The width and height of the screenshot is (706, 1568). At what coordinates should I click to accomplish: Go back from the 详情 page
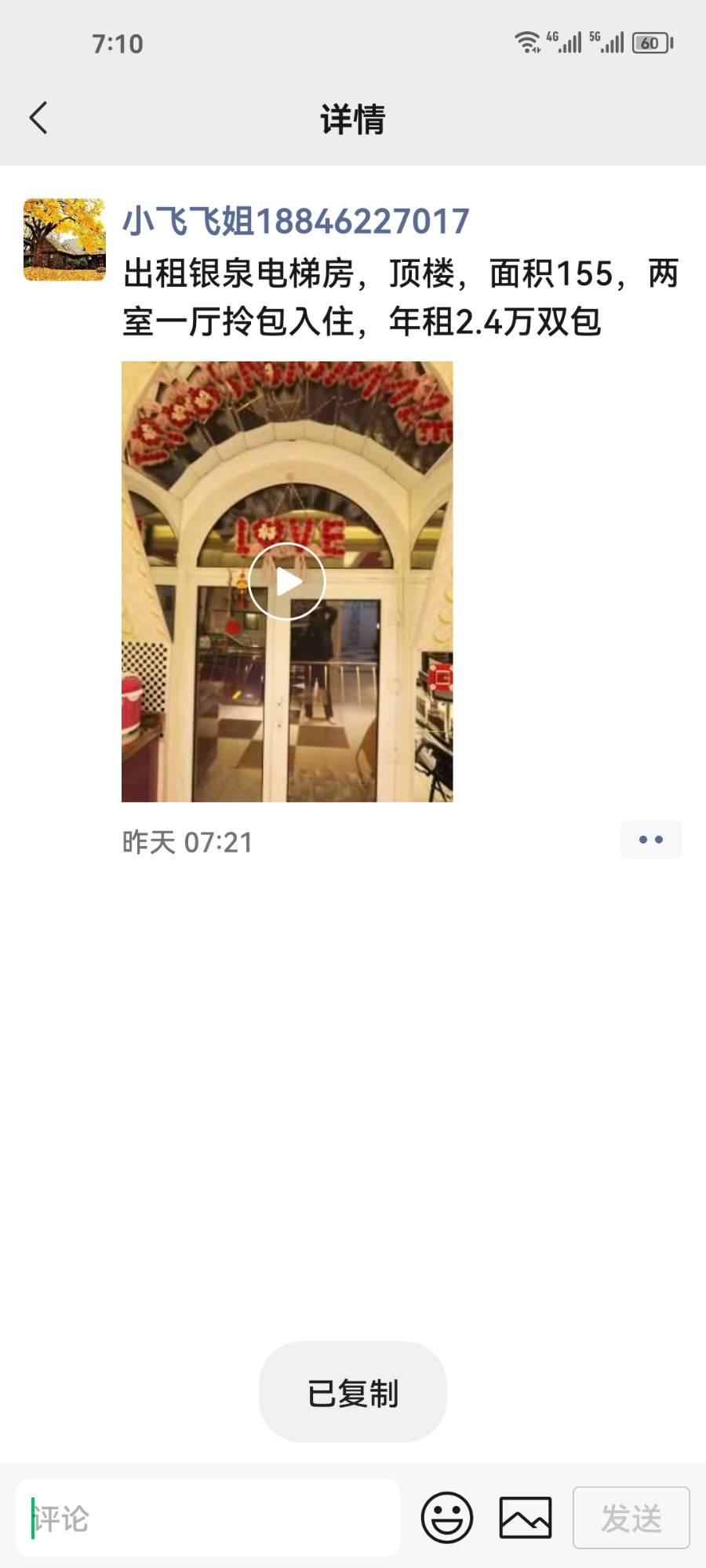click(38, 118)
